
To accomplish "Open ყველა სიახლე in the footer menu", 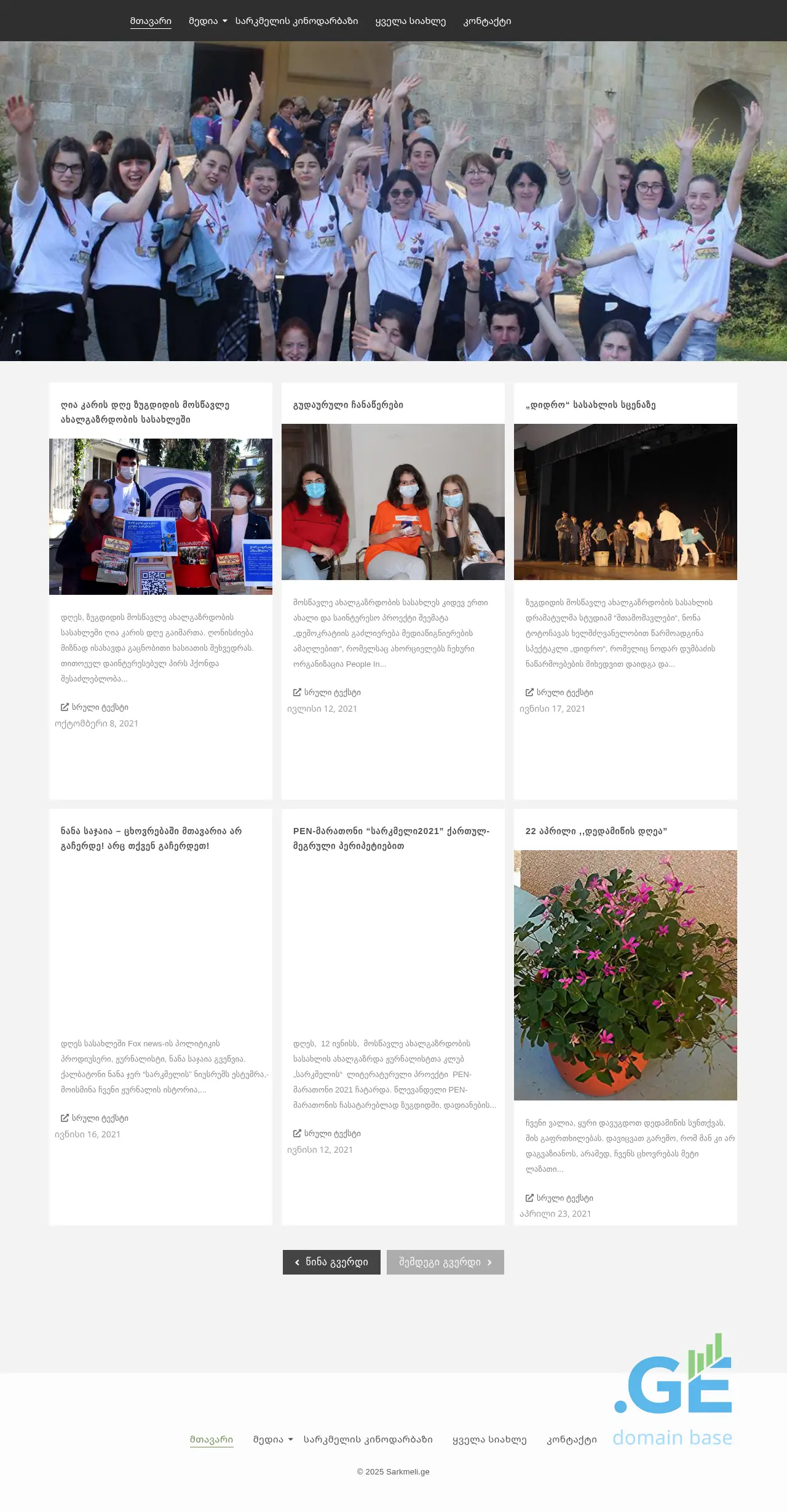I will tap(489, 1439).
